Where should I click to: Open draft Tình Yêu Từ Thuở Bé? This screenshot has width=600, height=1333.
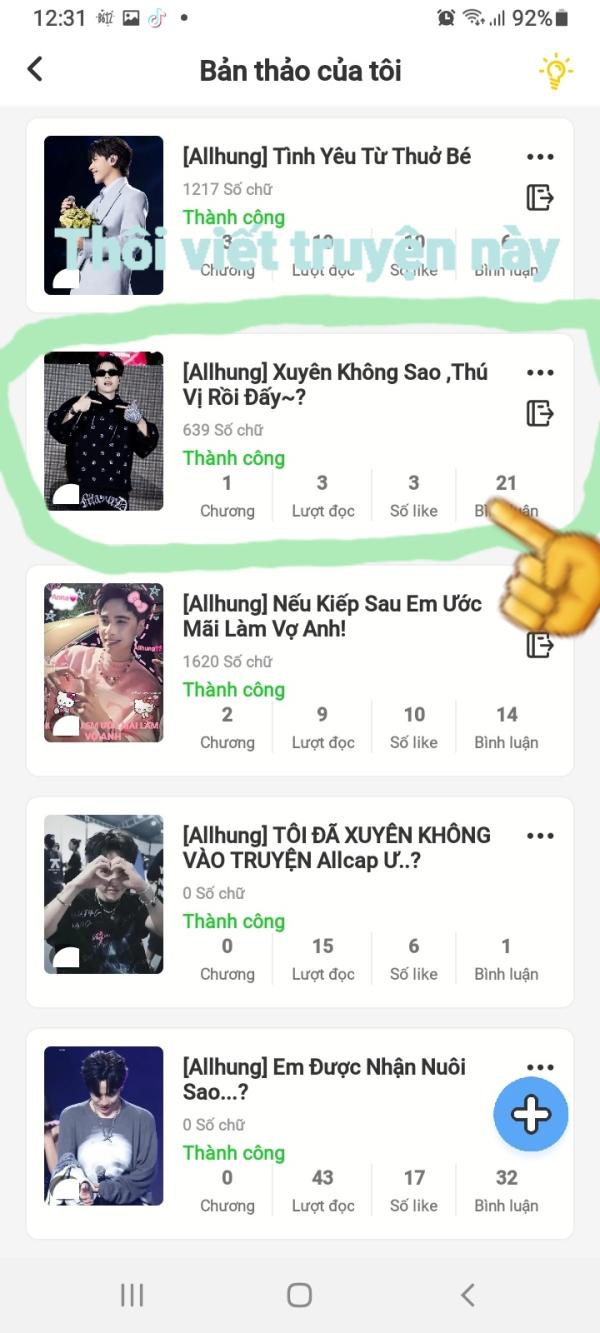pyautogui.click(x=326, y=157)
